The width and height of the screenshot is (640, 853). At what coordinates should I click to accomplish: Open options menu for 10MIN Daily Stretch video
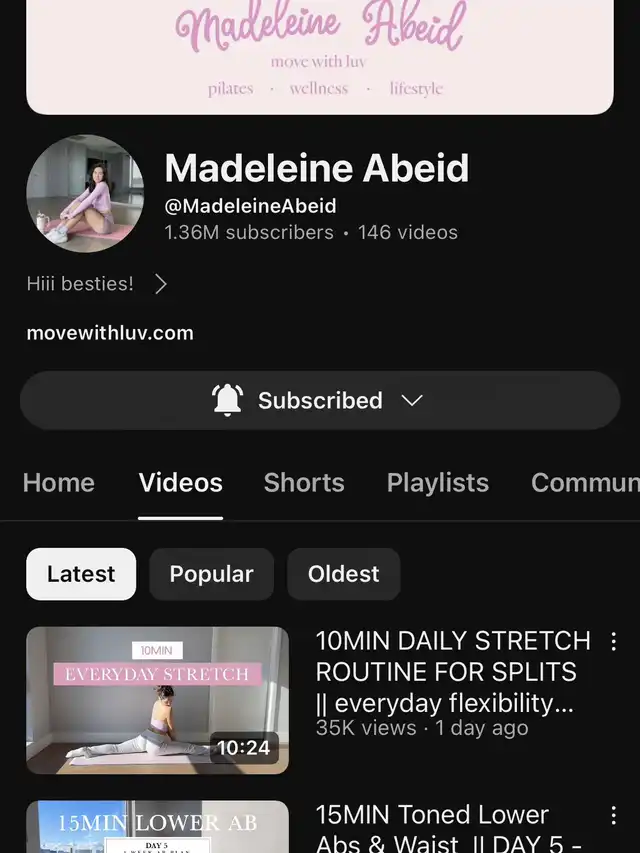click(614, 642)
